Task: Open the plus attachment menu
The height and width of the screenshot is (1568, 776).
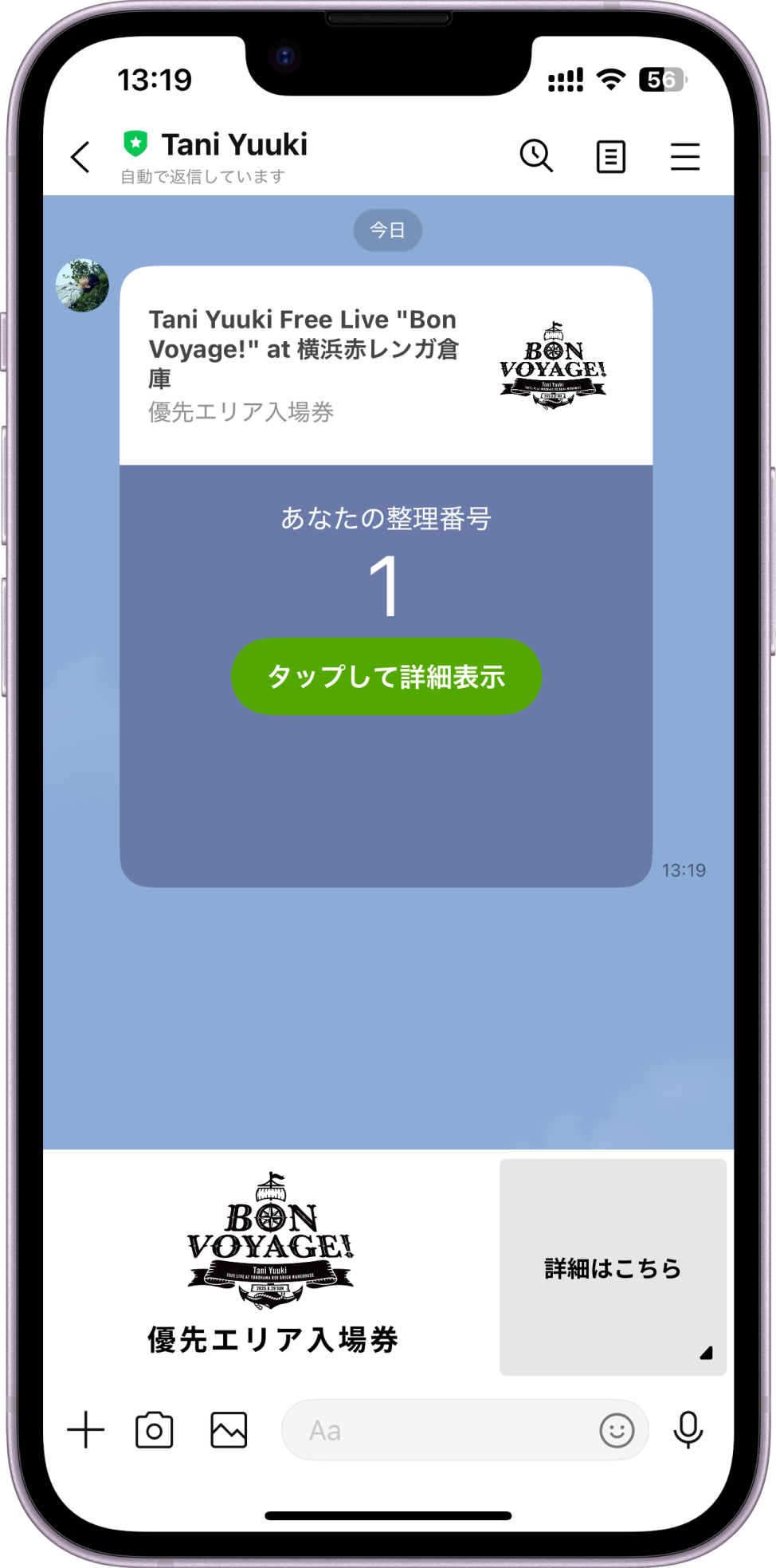Action: [86, 1430]
